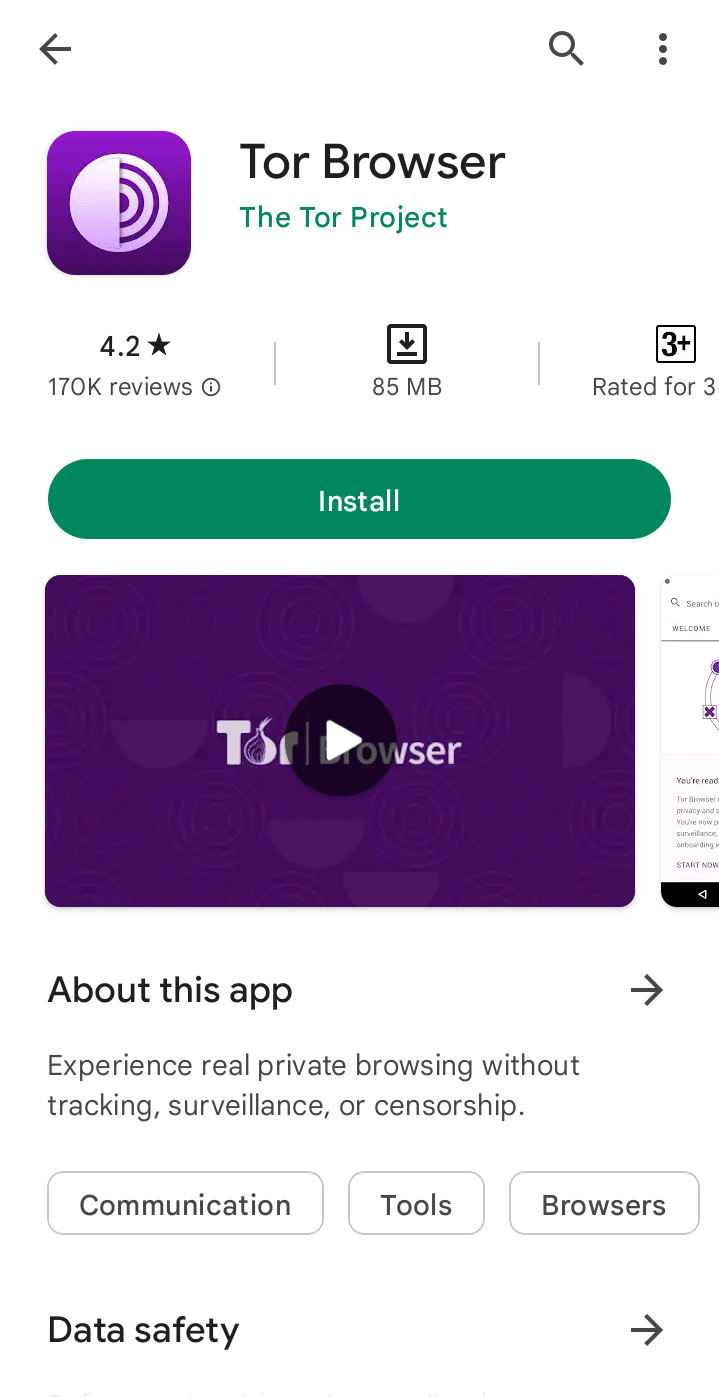Install Tor Browser

[x=359, y=500]
